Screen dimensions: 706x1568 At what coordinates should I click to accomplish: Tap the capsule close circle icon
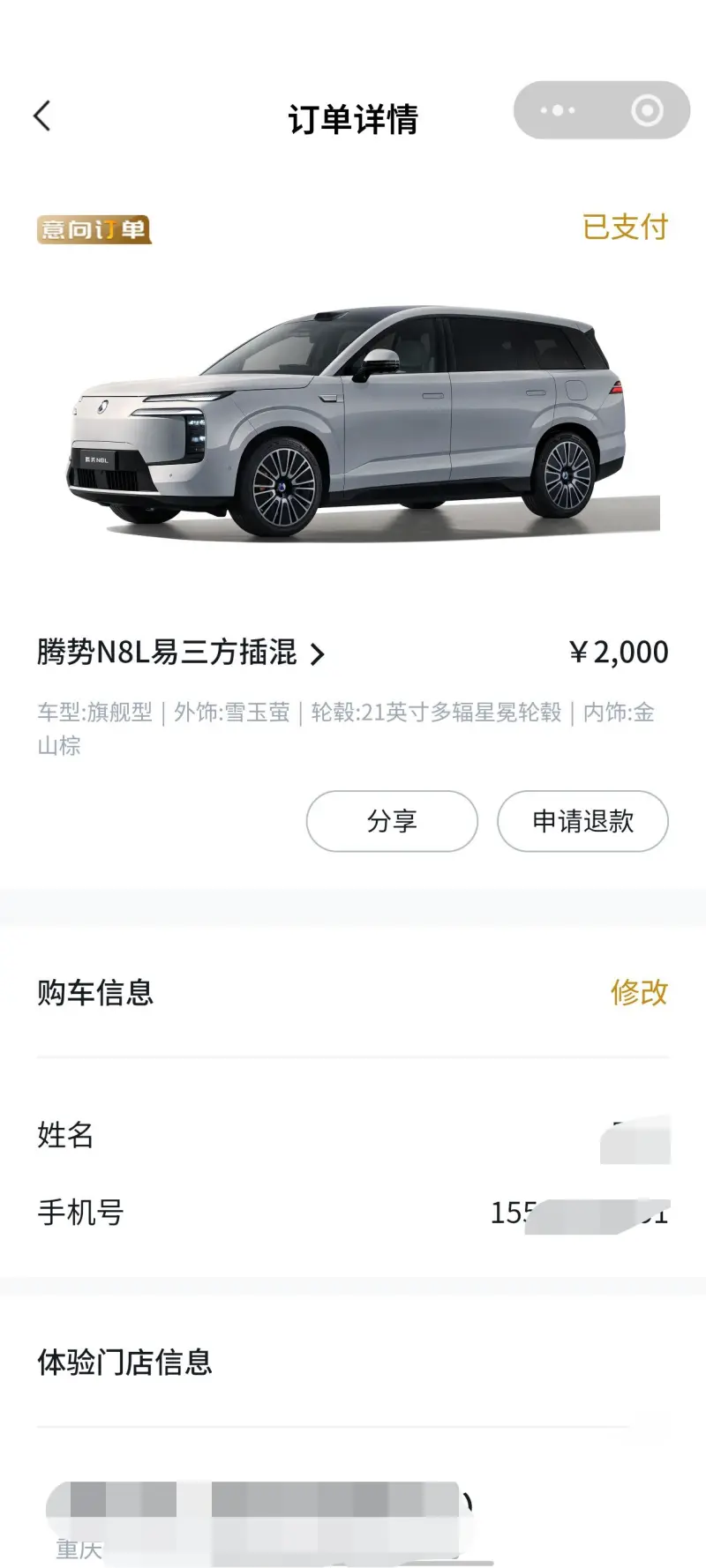point(648,110)
